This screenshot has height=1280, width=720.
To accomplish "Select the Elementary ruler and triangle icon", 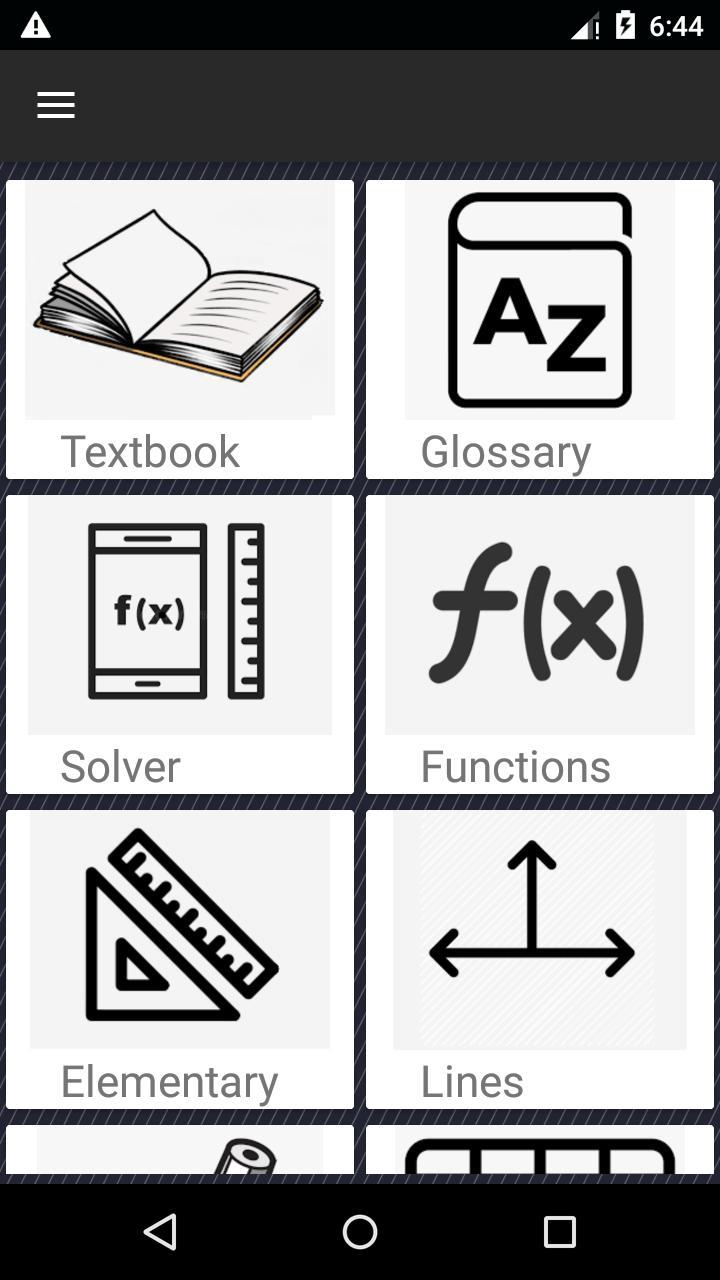I will 179,931.
